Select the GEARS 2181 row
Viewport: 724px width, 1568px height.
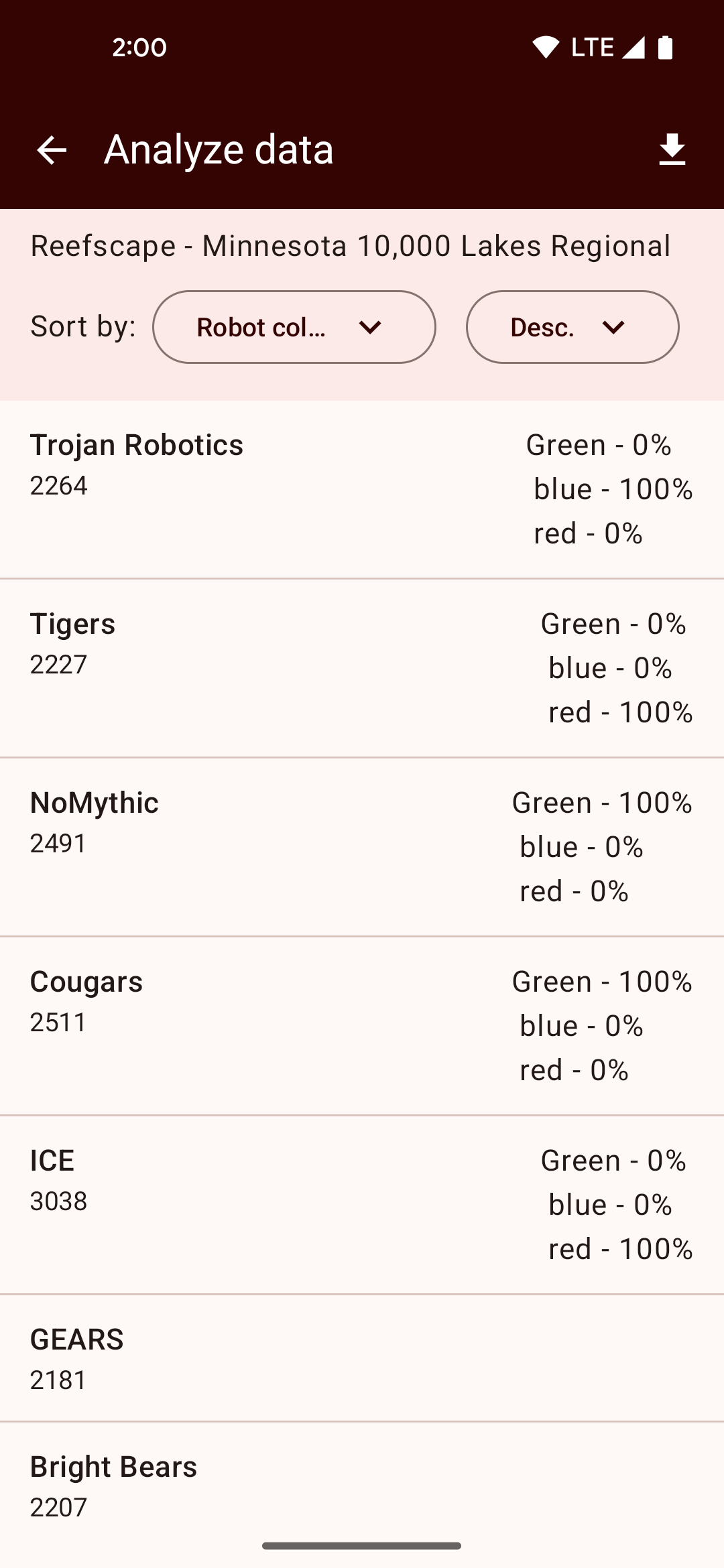[x=362, y=1358]
